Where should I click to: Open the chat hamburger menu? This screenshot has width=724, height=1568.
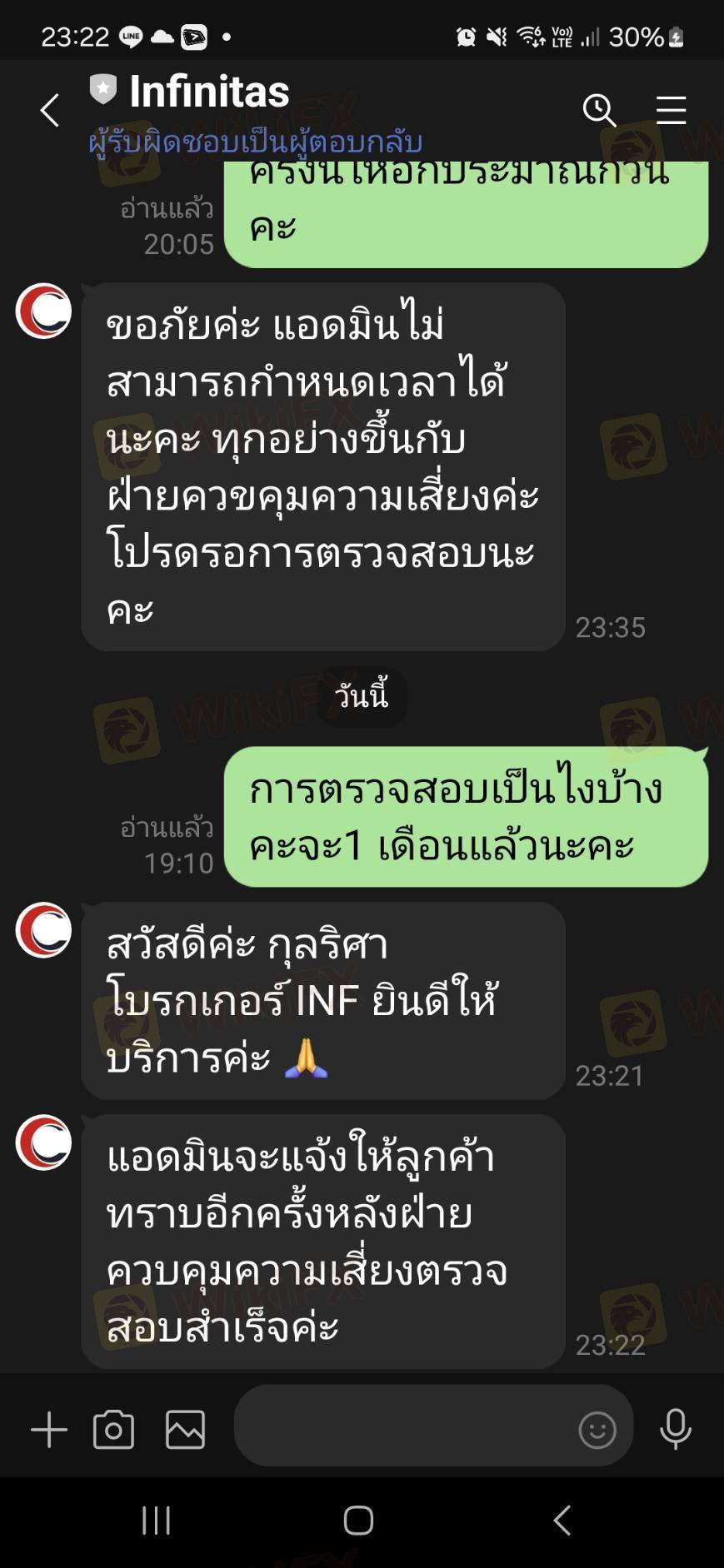tap(671, 110)
